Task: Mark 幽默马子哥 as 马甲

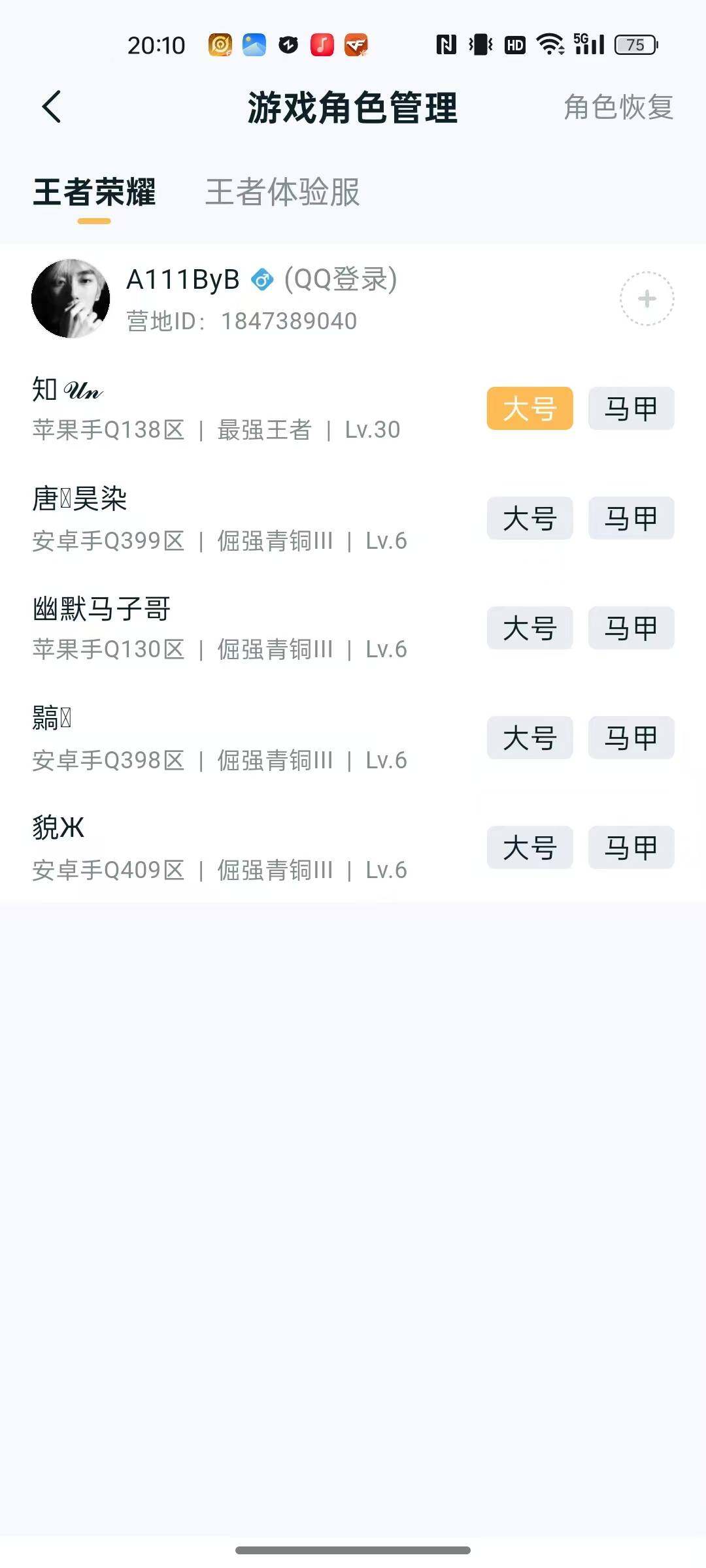Action: coord(630,629)
